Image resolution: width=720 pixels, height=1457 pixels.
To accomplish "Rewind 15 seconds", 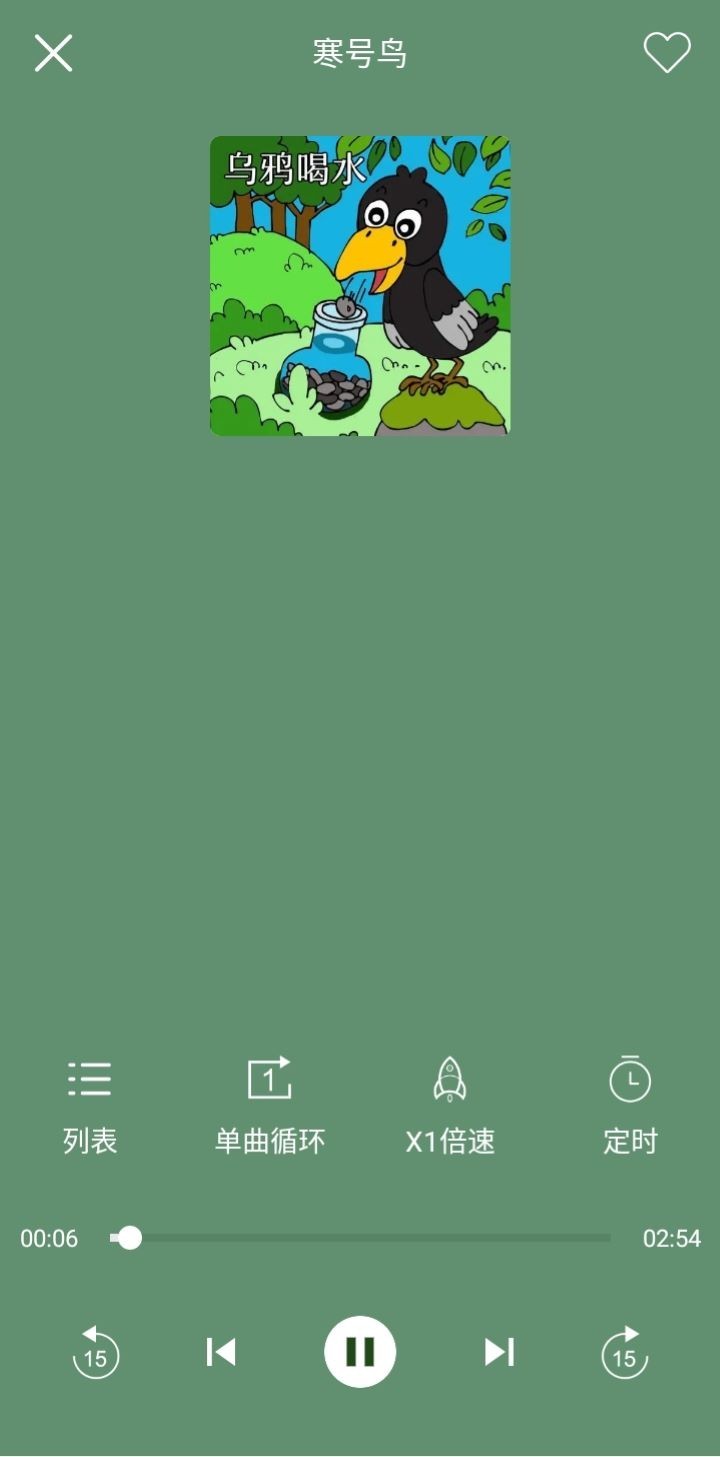I will 96,1353.
